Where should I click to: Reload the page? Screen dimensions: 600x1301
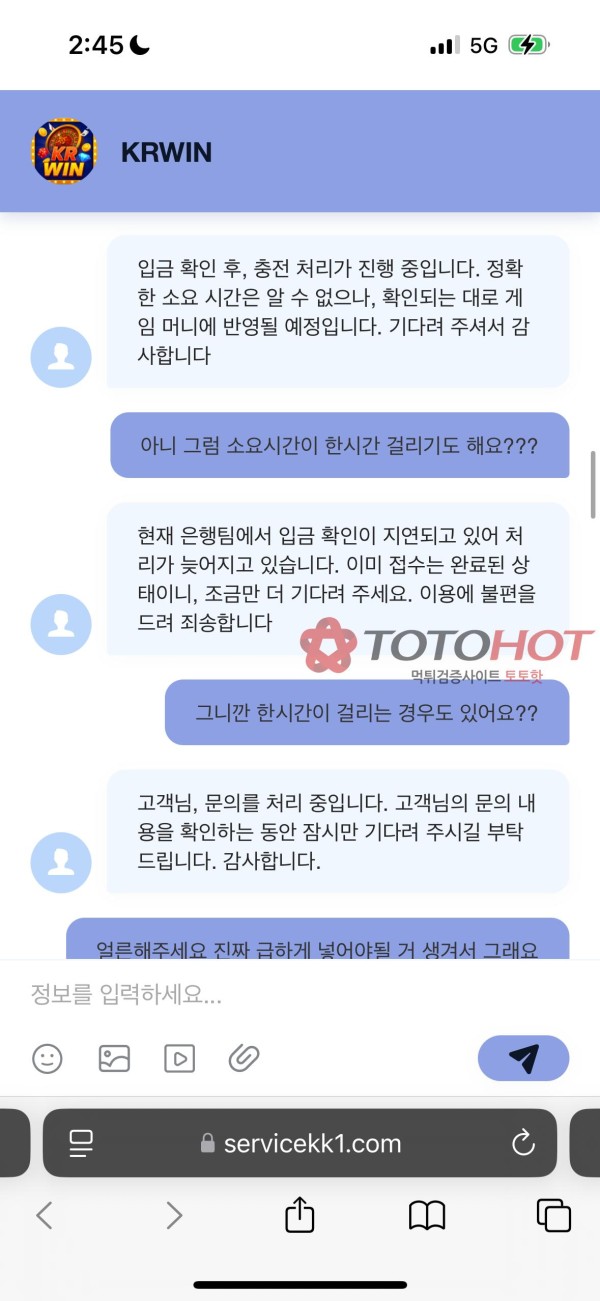[522, 1143]
